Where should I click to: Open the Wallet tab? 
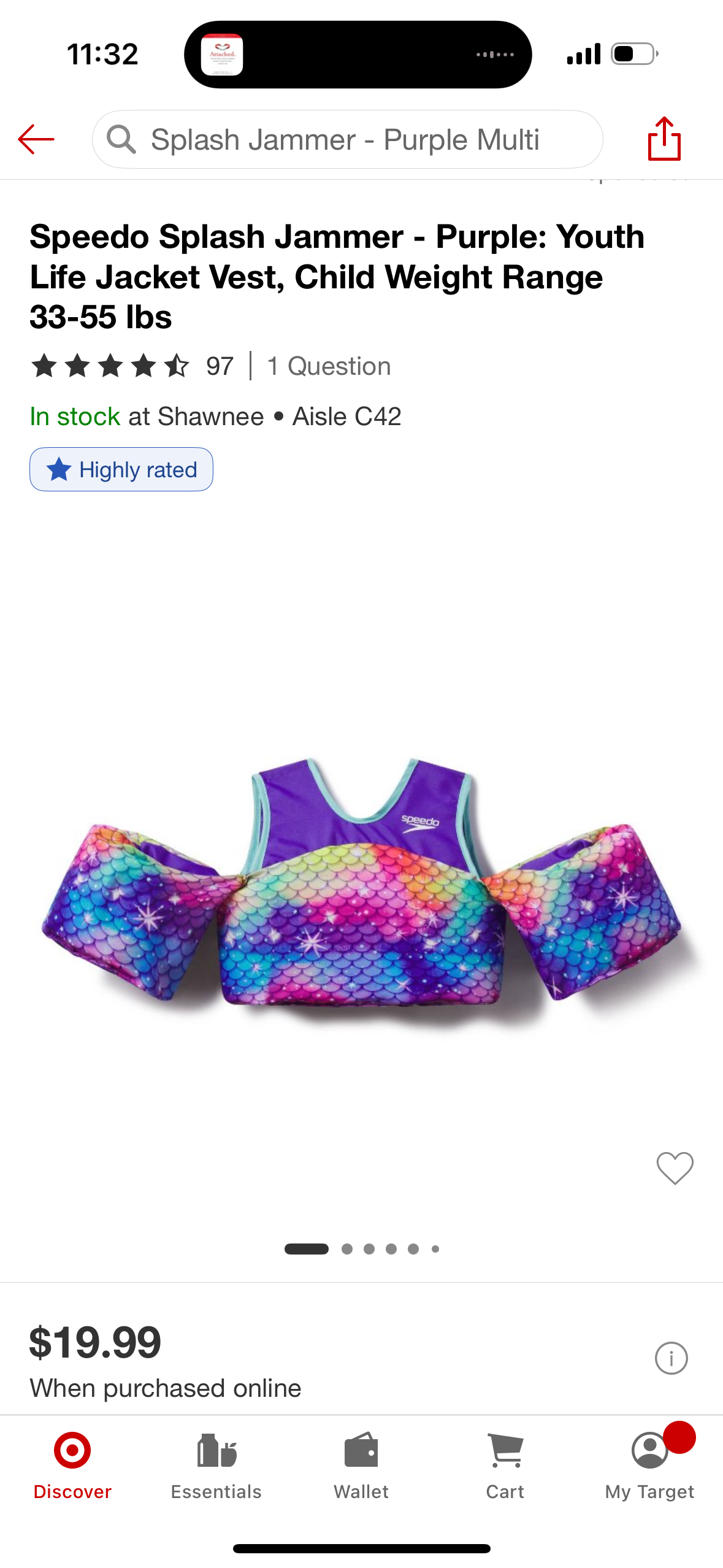point(361,1465)
